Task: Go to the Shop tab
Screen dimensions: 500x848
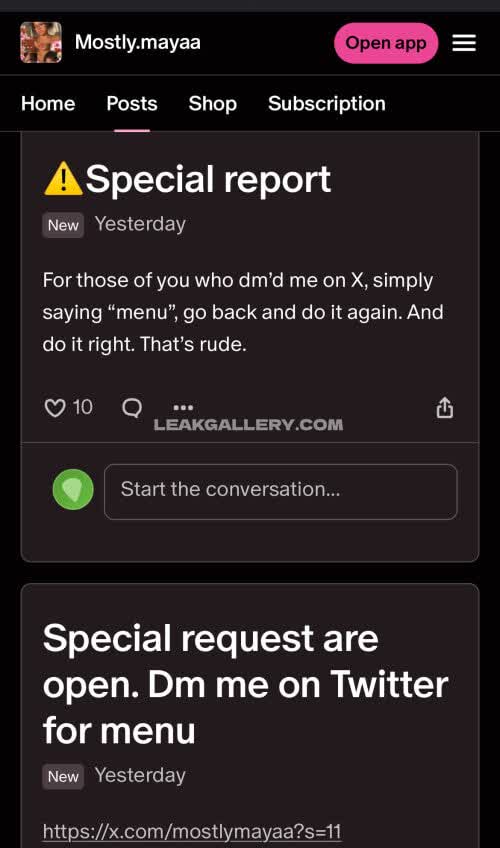Action: tap(212, 103)
